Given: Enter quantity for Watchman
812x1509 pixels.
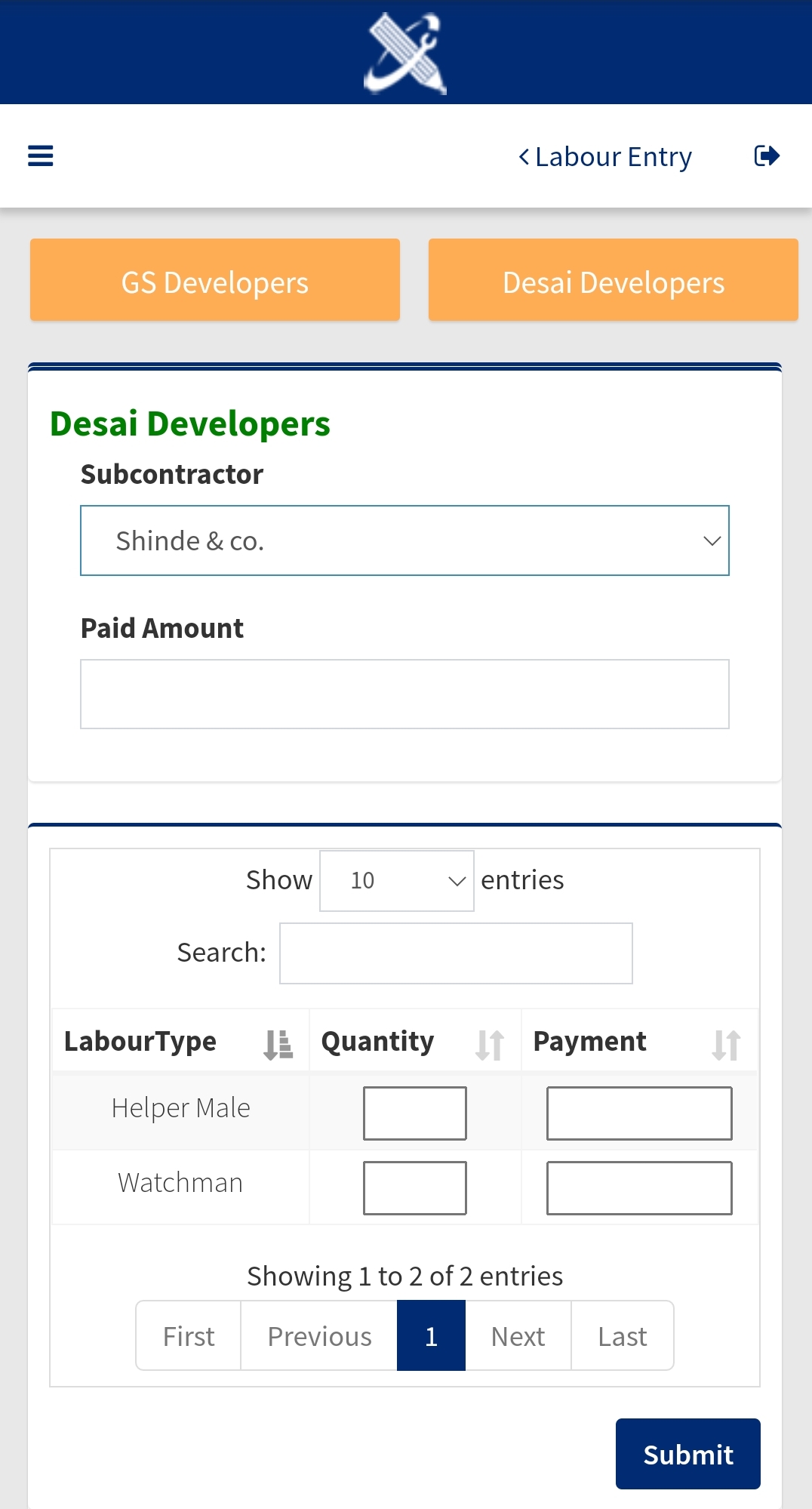Looking at the screenshot, I should 414,1187.
